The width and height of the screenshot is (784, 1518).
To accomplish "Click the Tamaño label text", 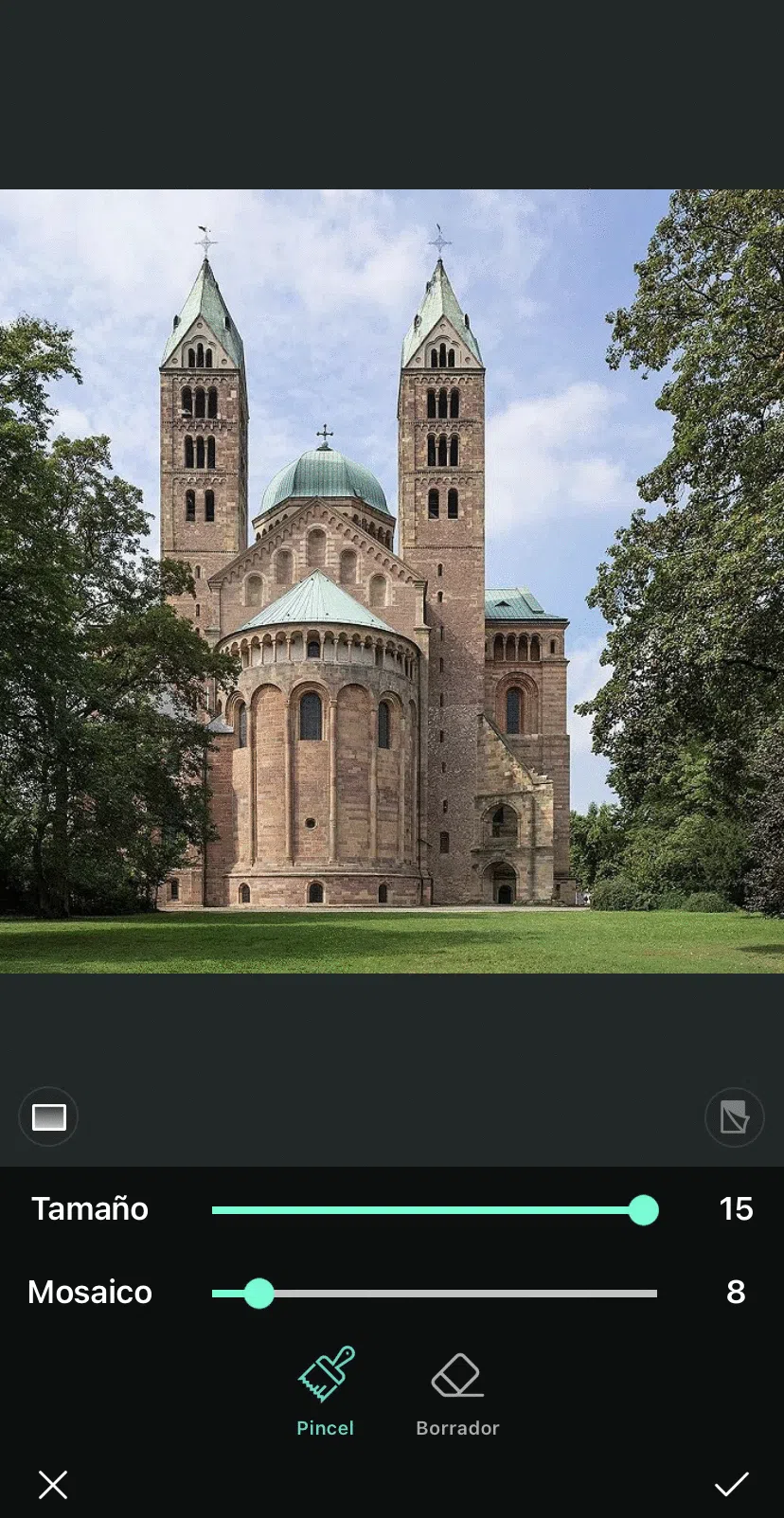I will click(89, 1209).
